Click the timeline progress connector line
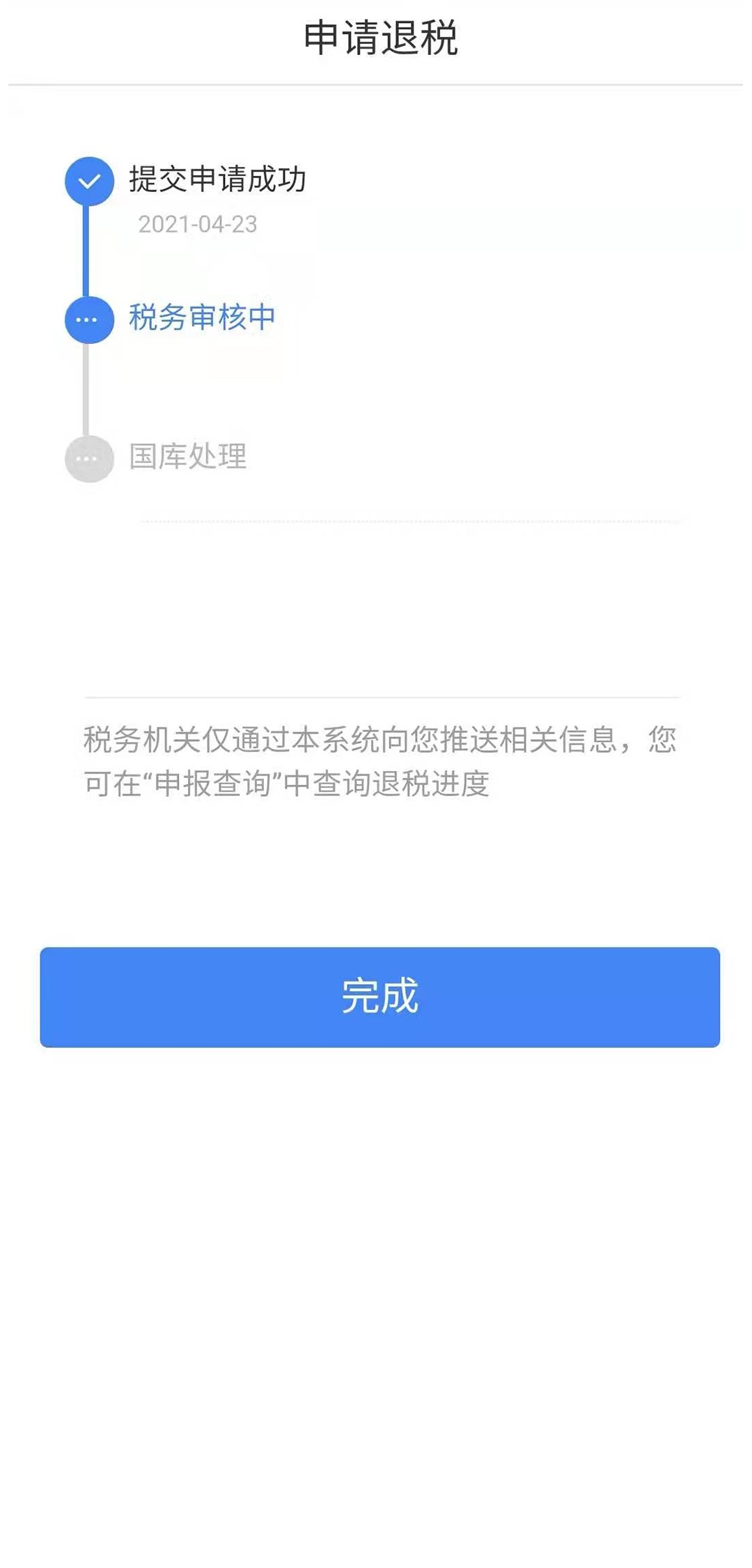This screenshot has width=752, height=1568. pyautogui.click(x=88, y=251)
